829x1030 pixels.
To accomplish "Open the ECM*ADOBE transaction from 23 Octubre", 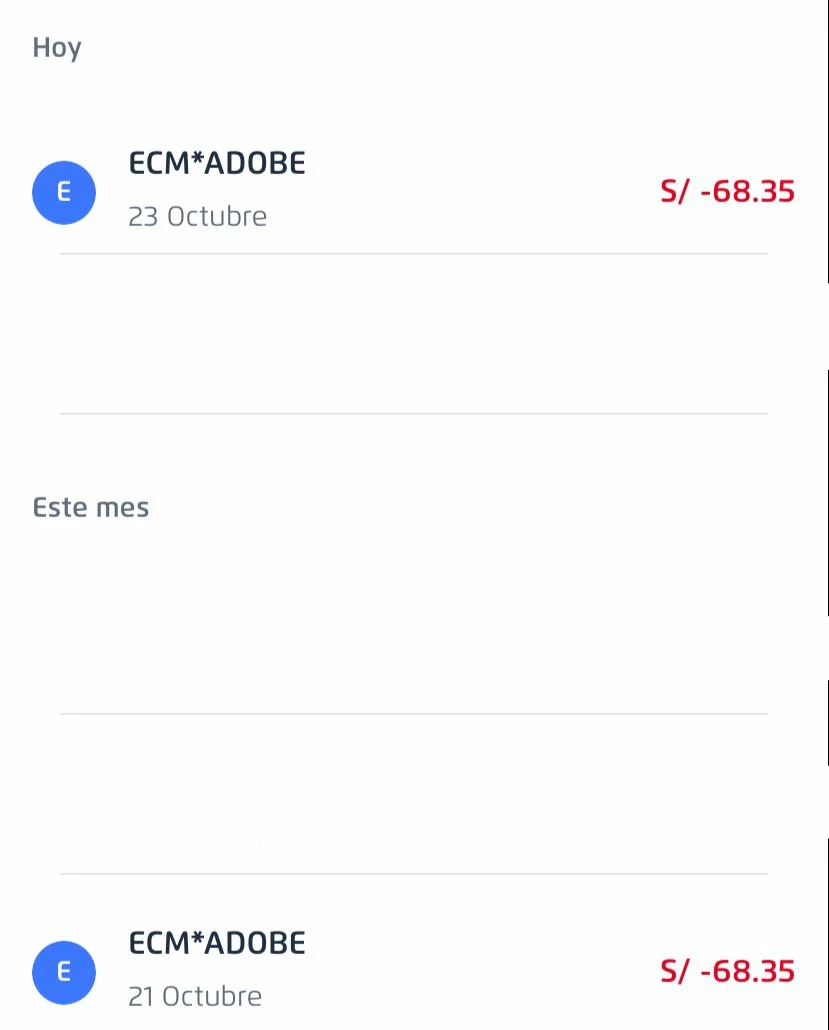I will 414,190.
